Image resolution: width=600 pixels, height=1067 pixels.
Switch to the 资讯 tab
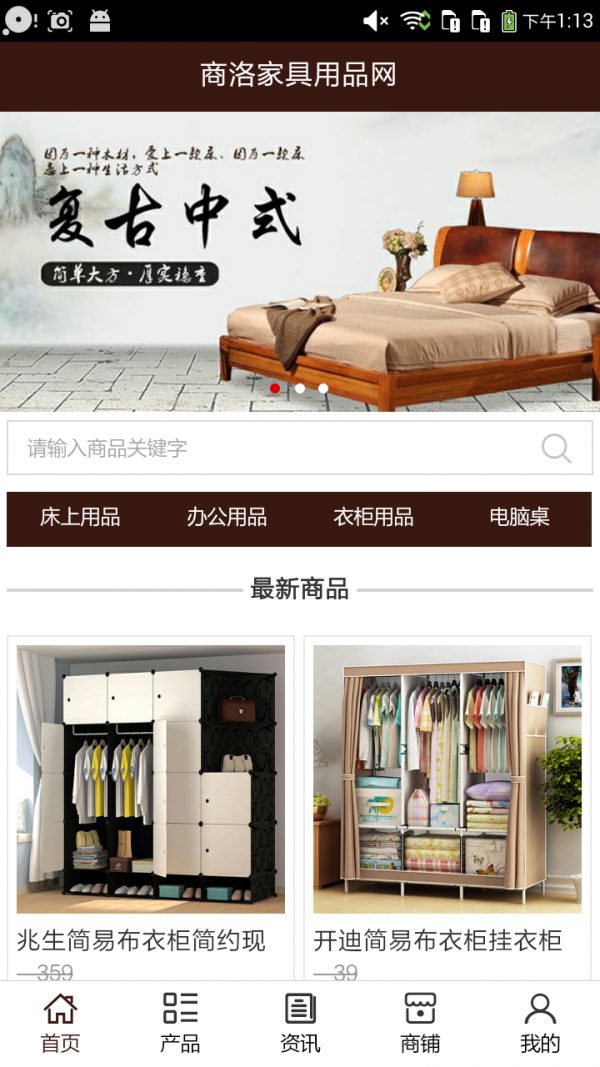300,1023
